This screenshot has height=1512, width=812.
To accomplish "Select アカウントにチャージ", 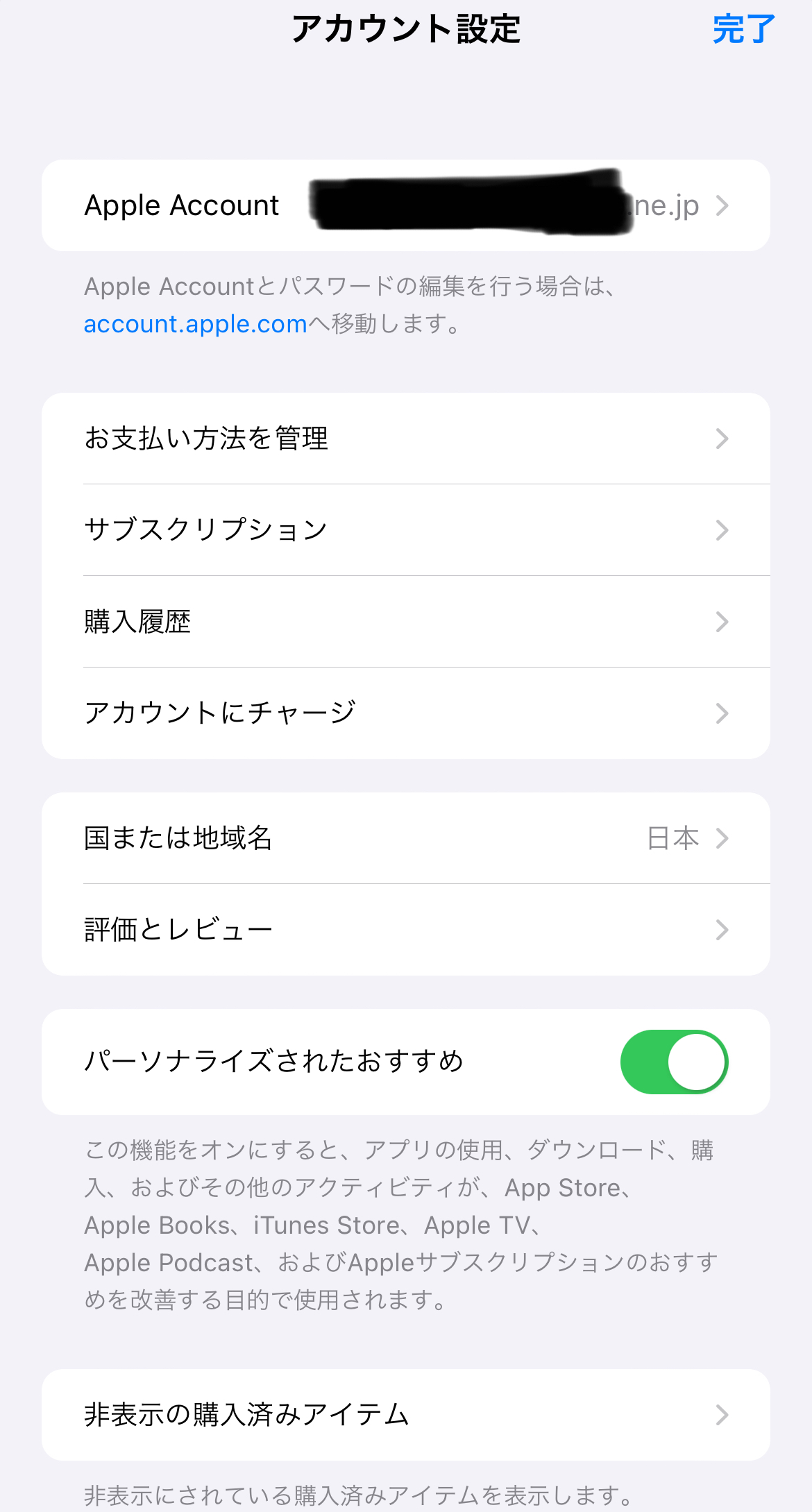I will (405, 713).
